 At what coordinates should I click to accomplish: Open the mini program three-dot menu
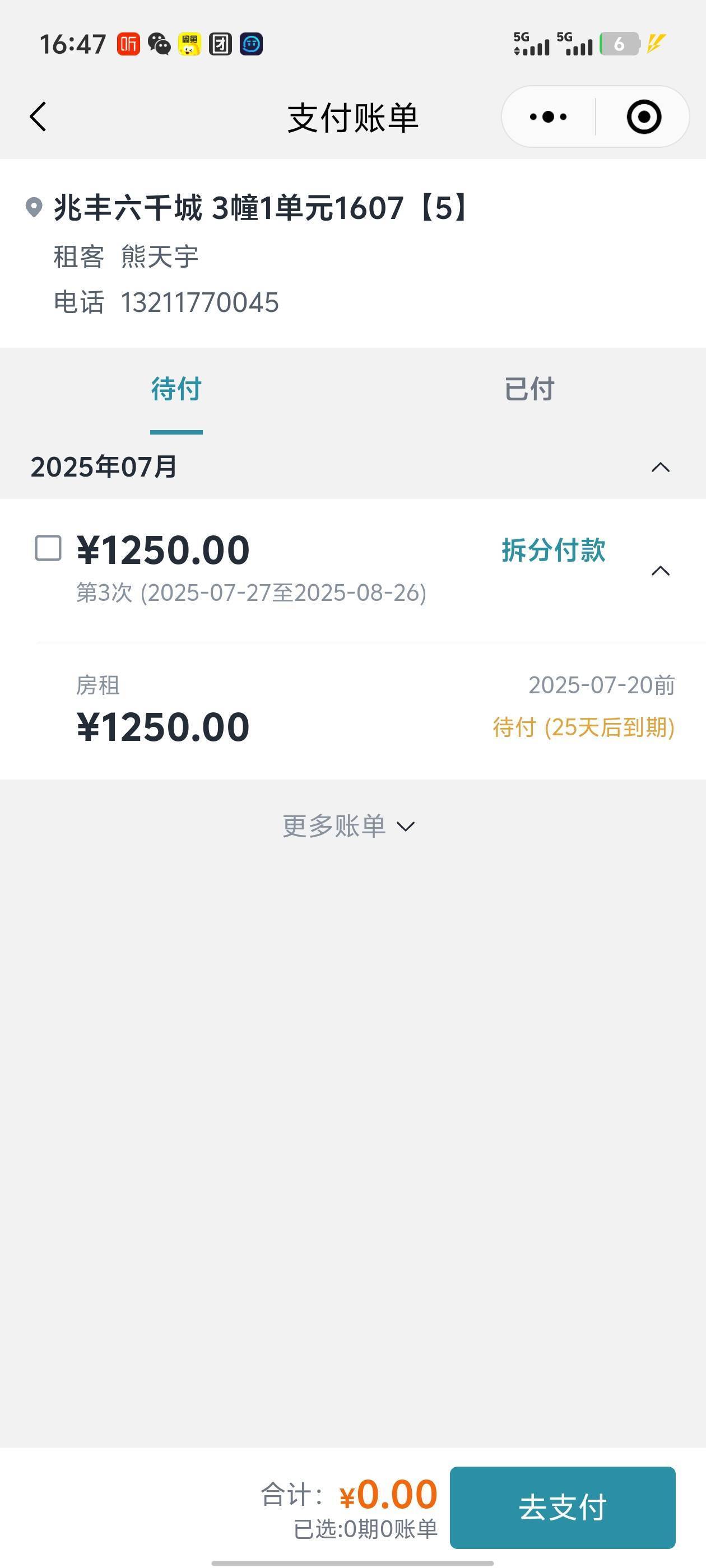[548, 116]
